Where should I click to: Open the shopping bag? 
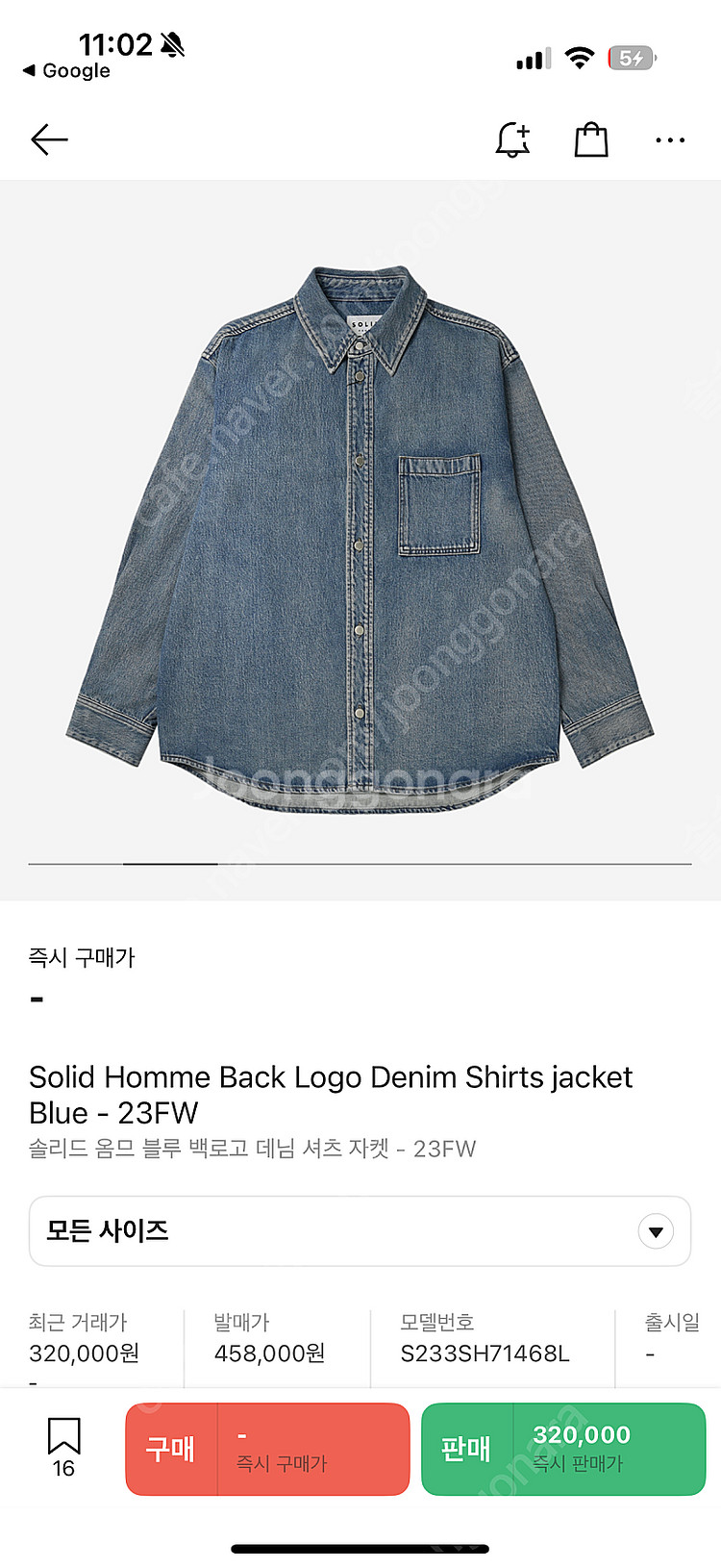591,140
